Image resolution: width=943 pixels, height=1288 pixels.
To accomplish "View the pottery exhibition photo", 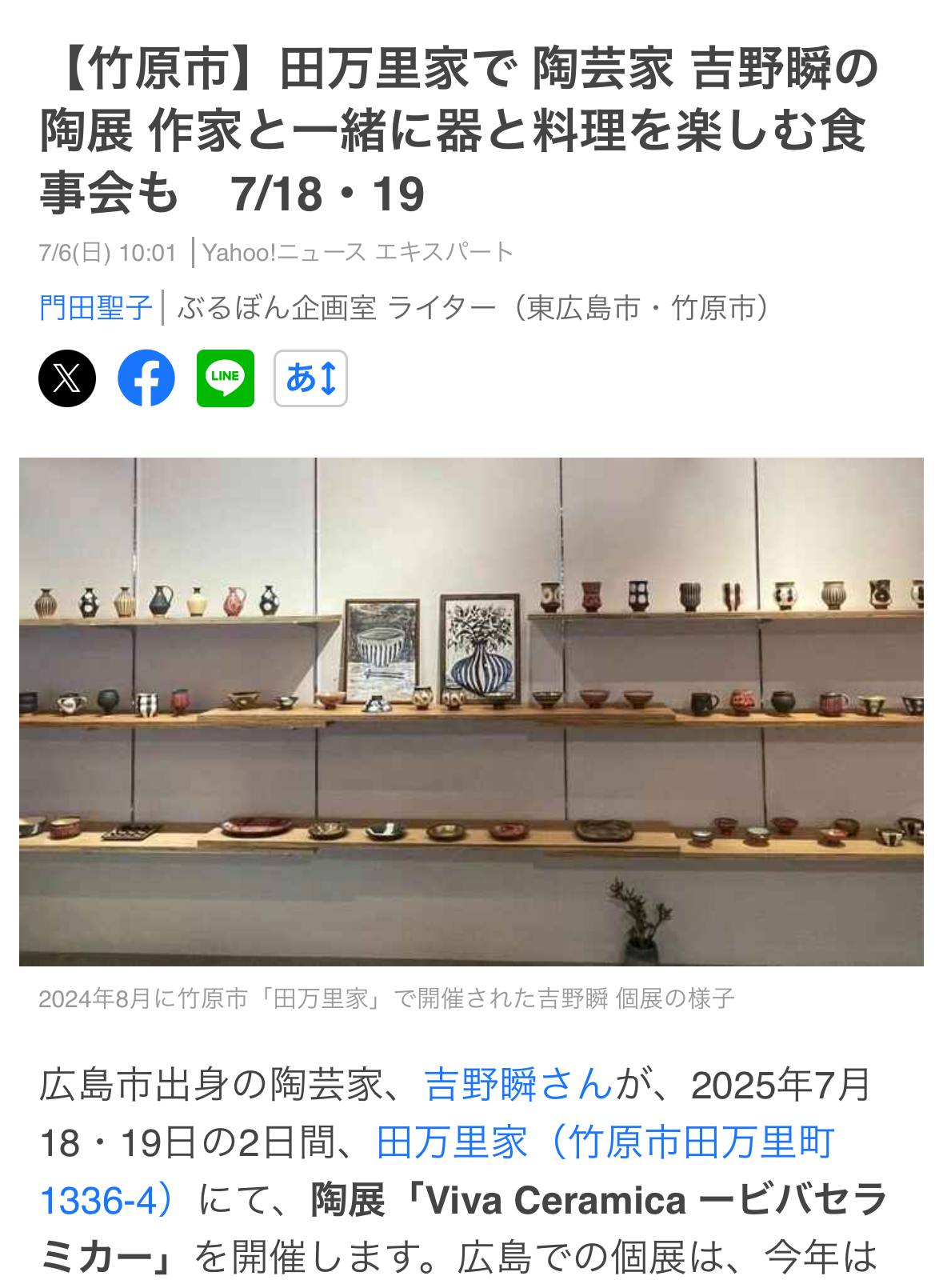I will 471,711.
